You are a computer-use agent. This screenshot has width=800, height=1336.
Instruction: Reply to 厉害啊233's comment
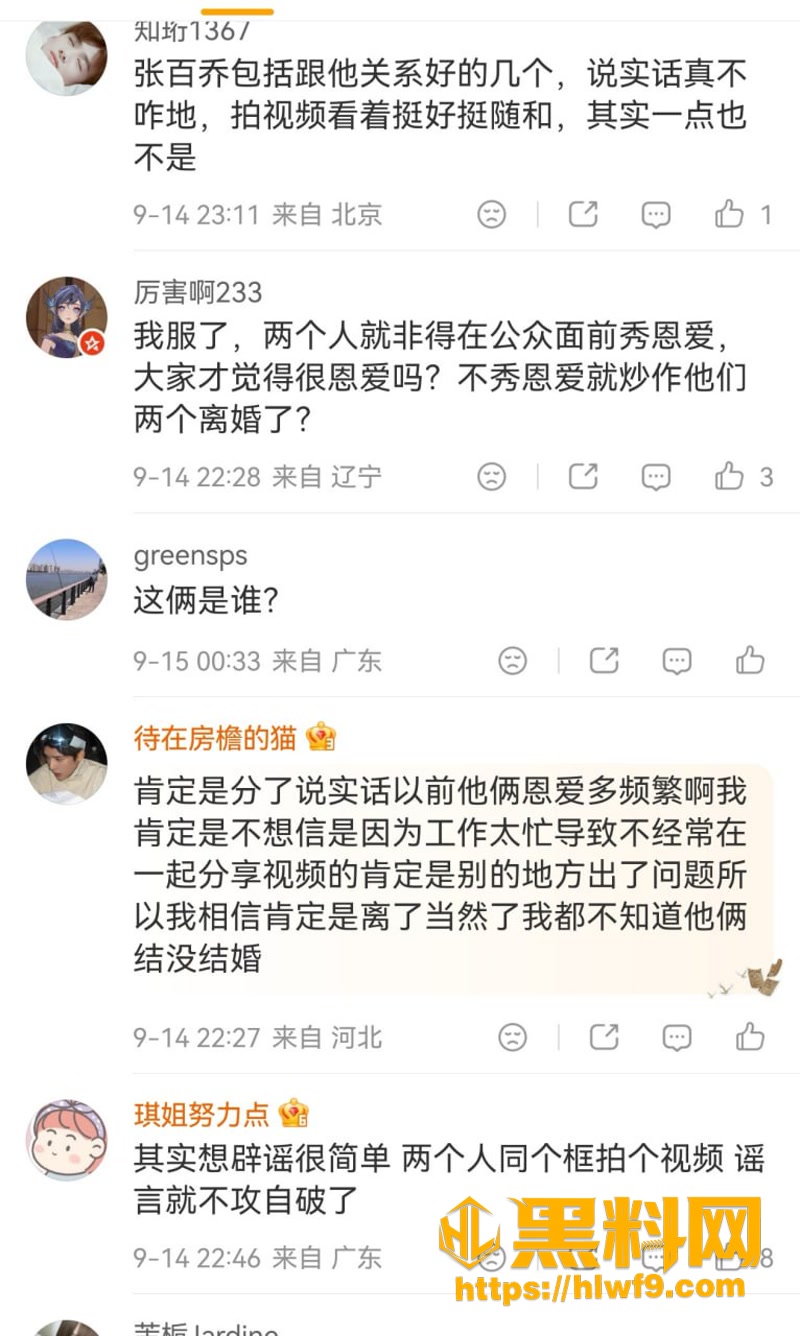tap(656, 476)
